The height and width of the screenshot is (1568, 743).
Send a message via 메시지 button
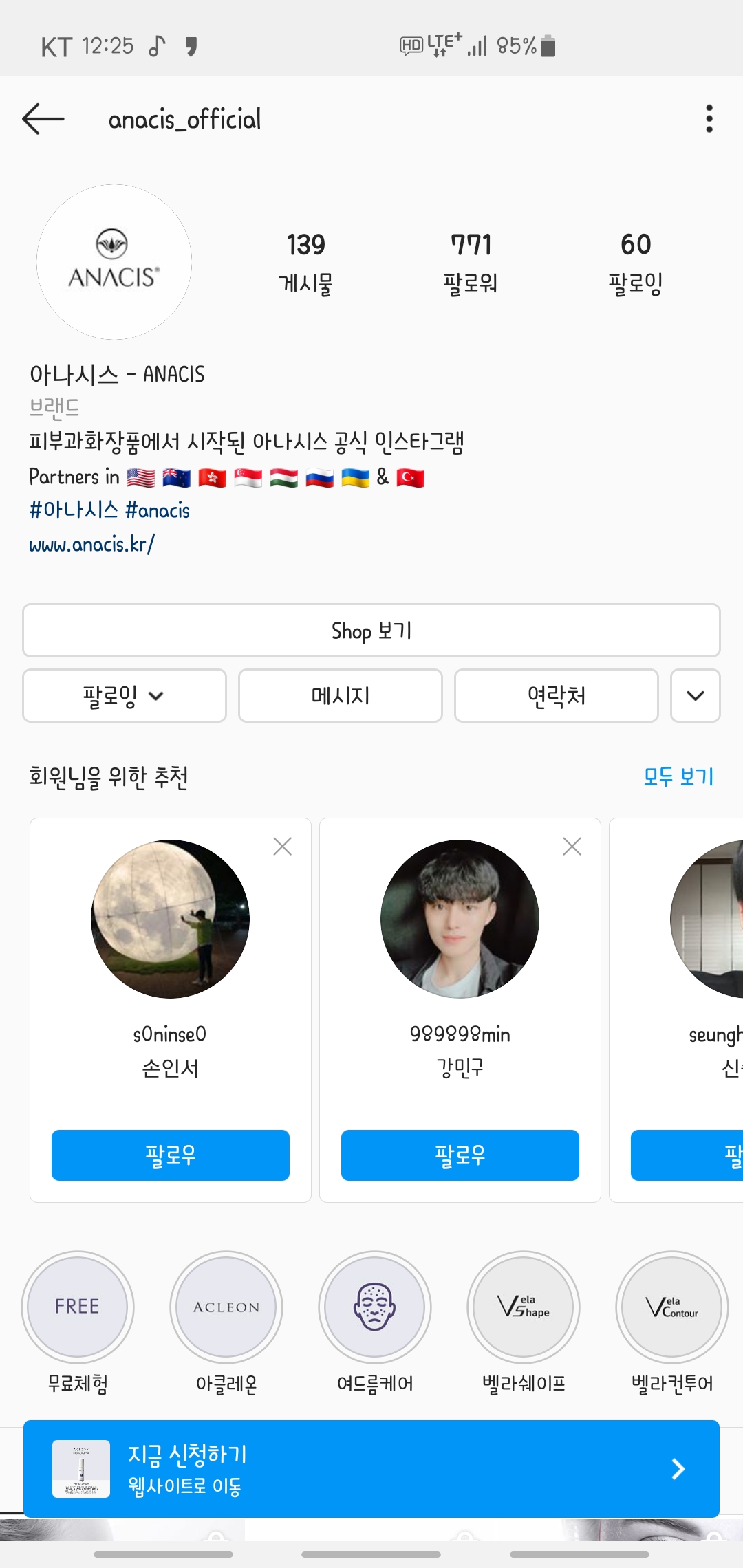tap(341, 696)
